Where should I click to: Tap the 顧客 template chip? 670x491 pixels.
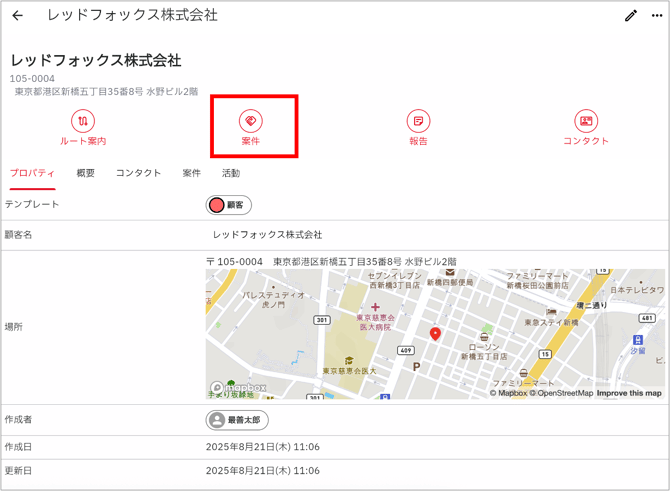(229, 205)
